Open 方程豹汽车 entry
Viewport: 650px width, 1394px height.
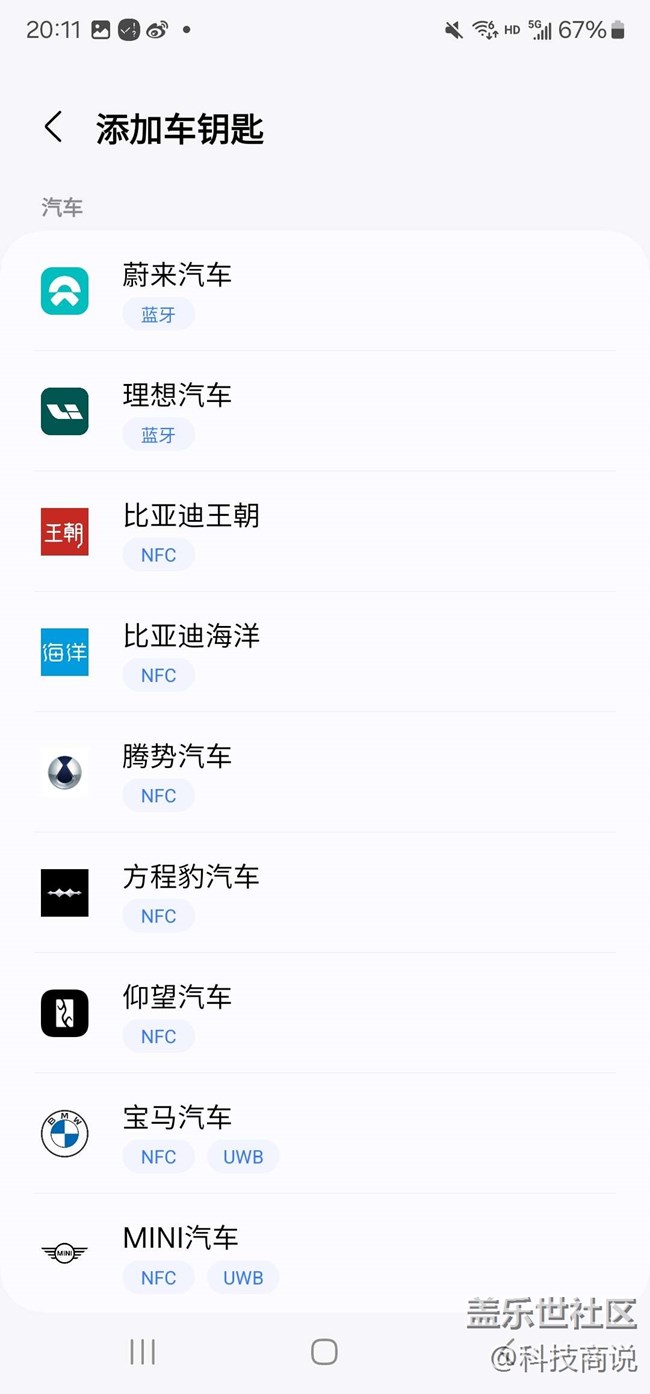pos(325,893)
